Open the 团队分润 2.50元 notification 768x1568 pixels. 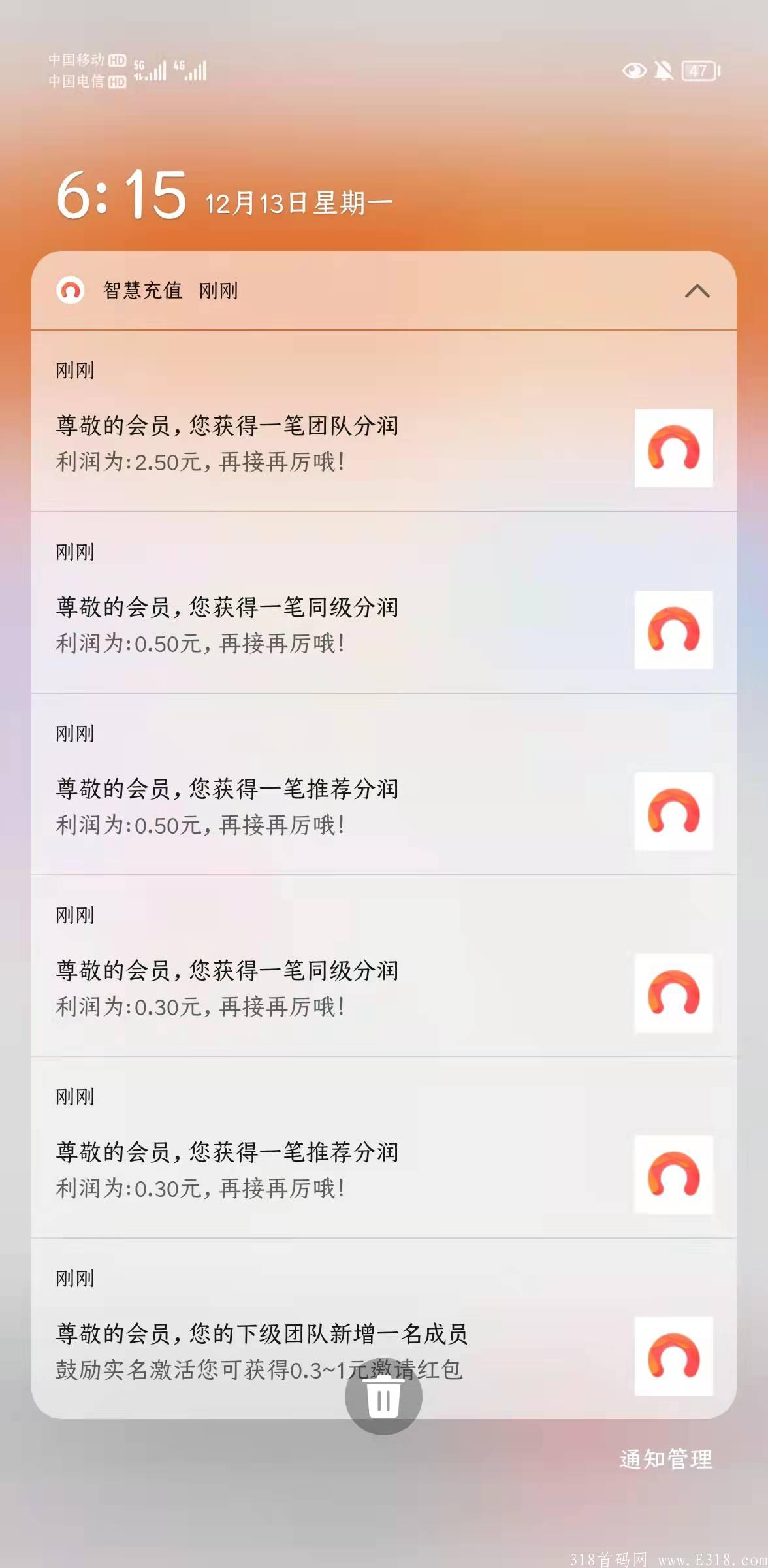(x=384, y=421)
